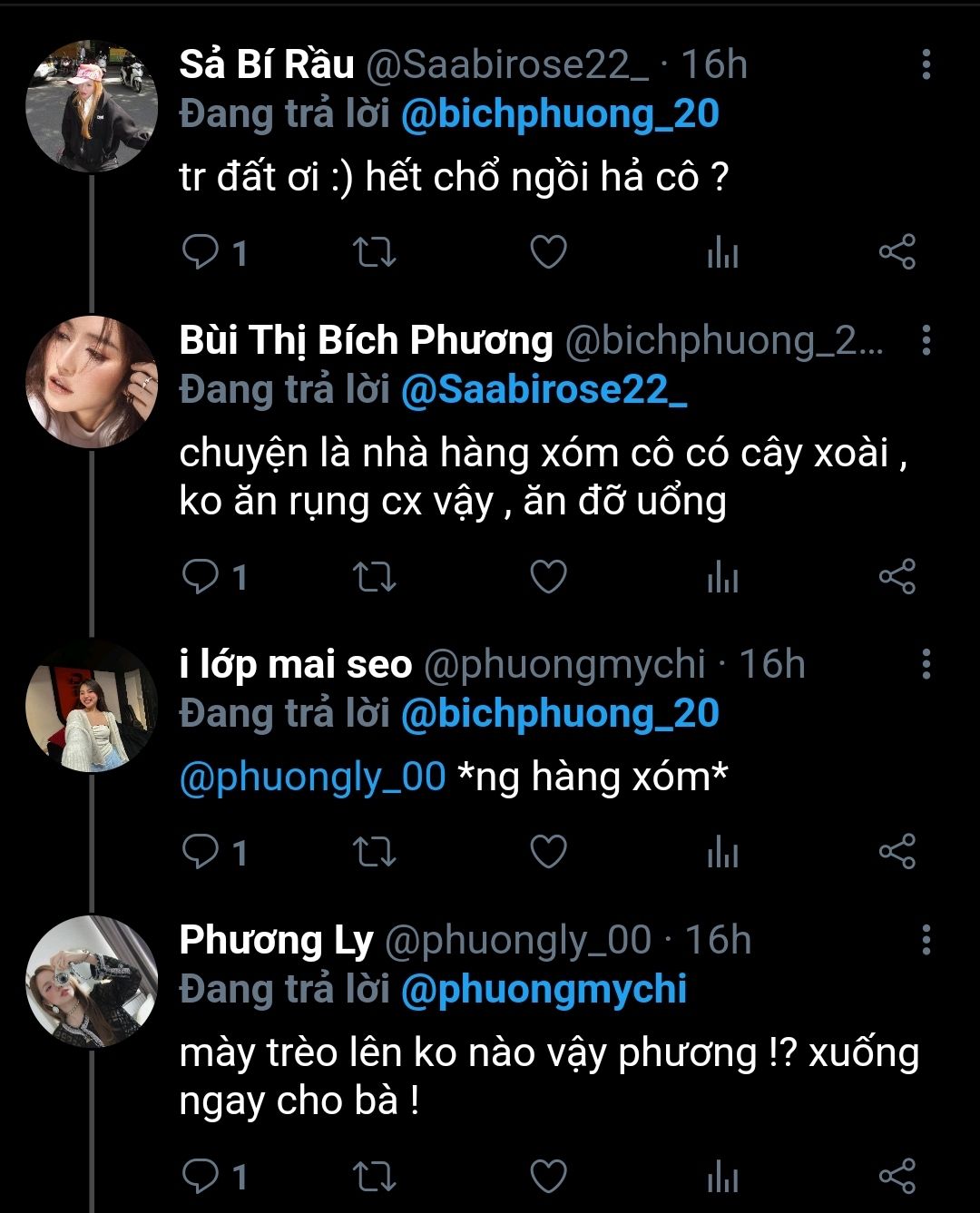Open i lớp mai seo's profile avatar
This screenshot has height=1213, width=980.
(x=91, y=705)
